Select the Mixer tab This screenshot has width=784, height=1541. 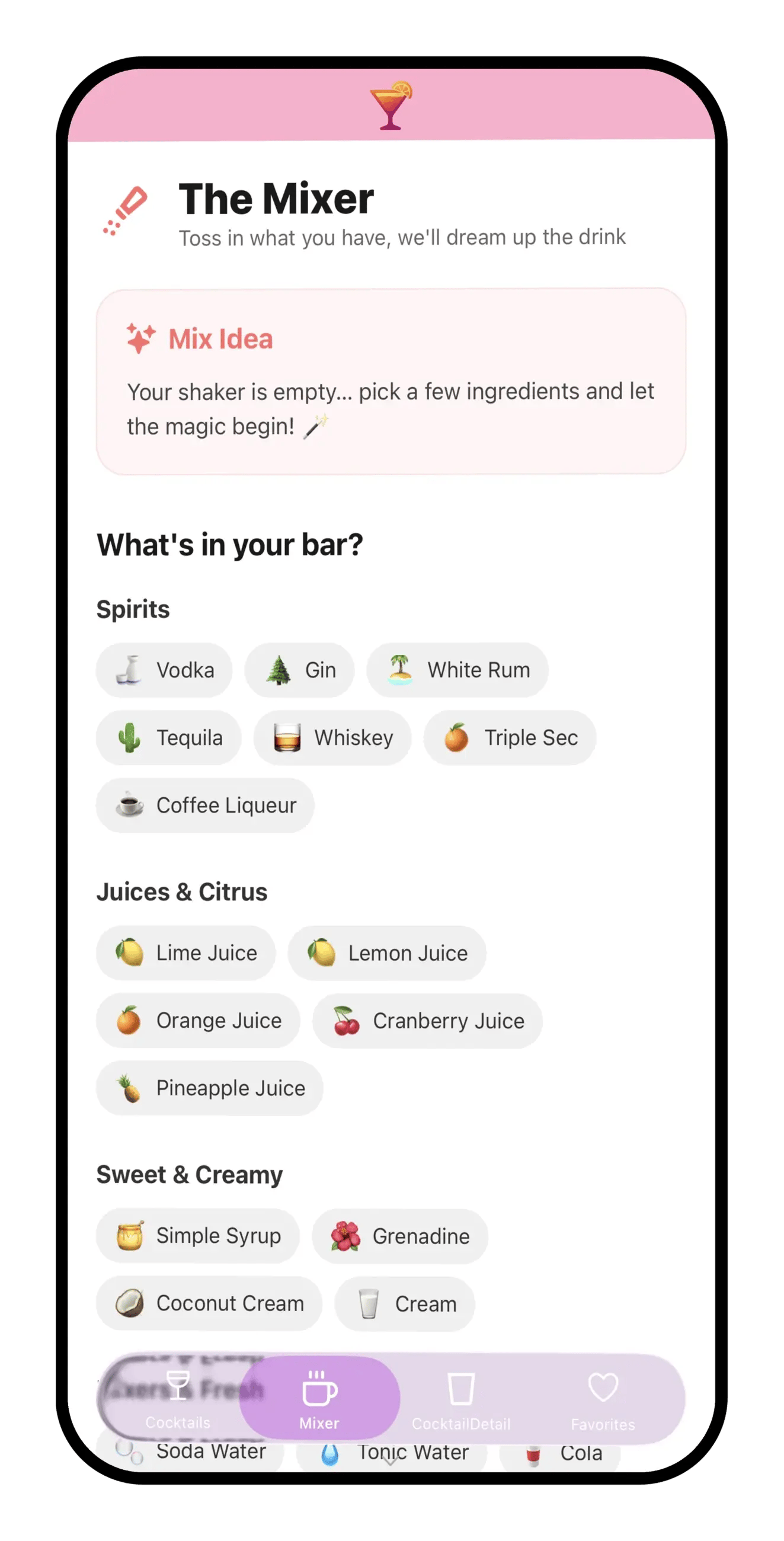[x=319, y=1398]
